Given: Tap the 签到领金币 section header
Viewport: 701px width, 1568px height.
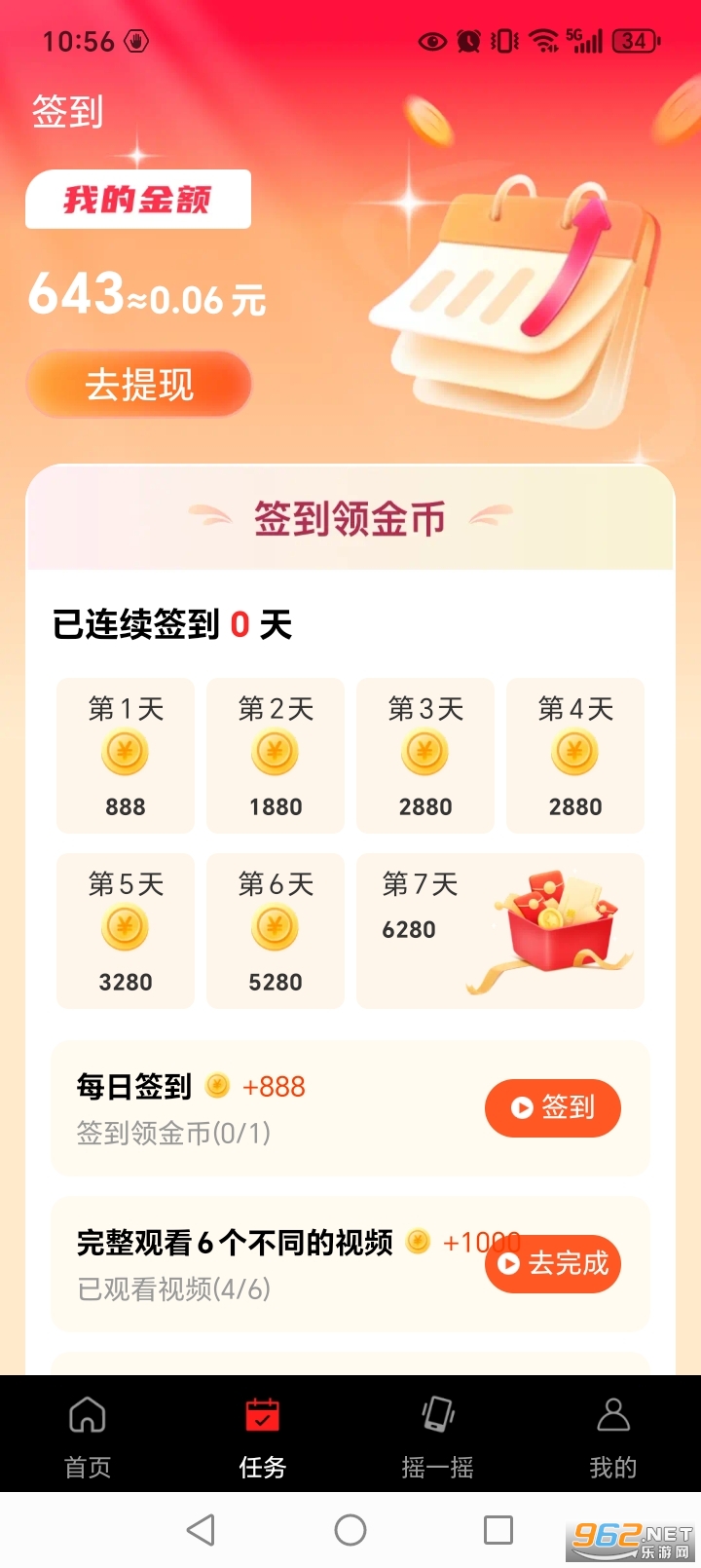Looking at the screenshot, I should point(350,518).
